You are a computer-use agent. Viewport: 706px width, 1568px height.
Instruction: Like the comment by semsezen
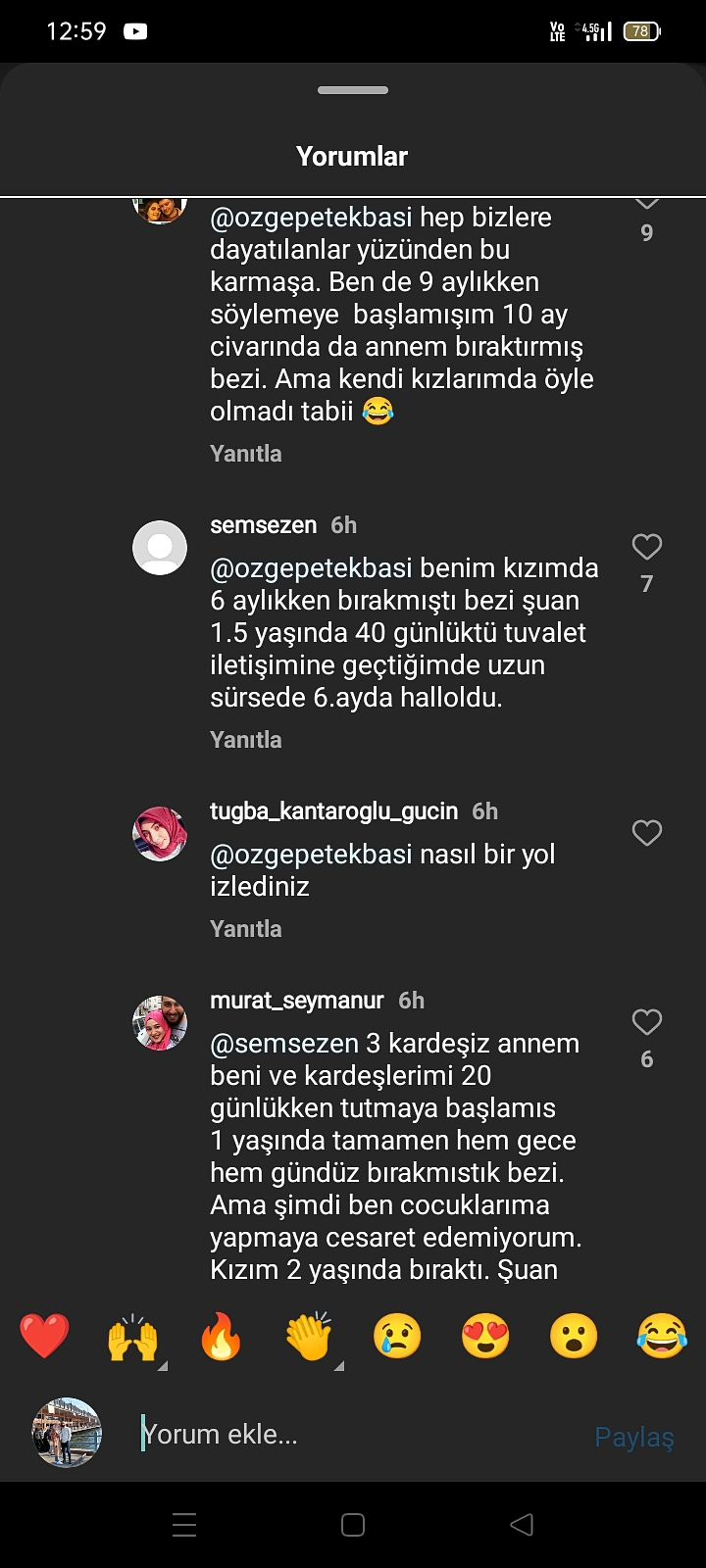(x=646, y=547)
